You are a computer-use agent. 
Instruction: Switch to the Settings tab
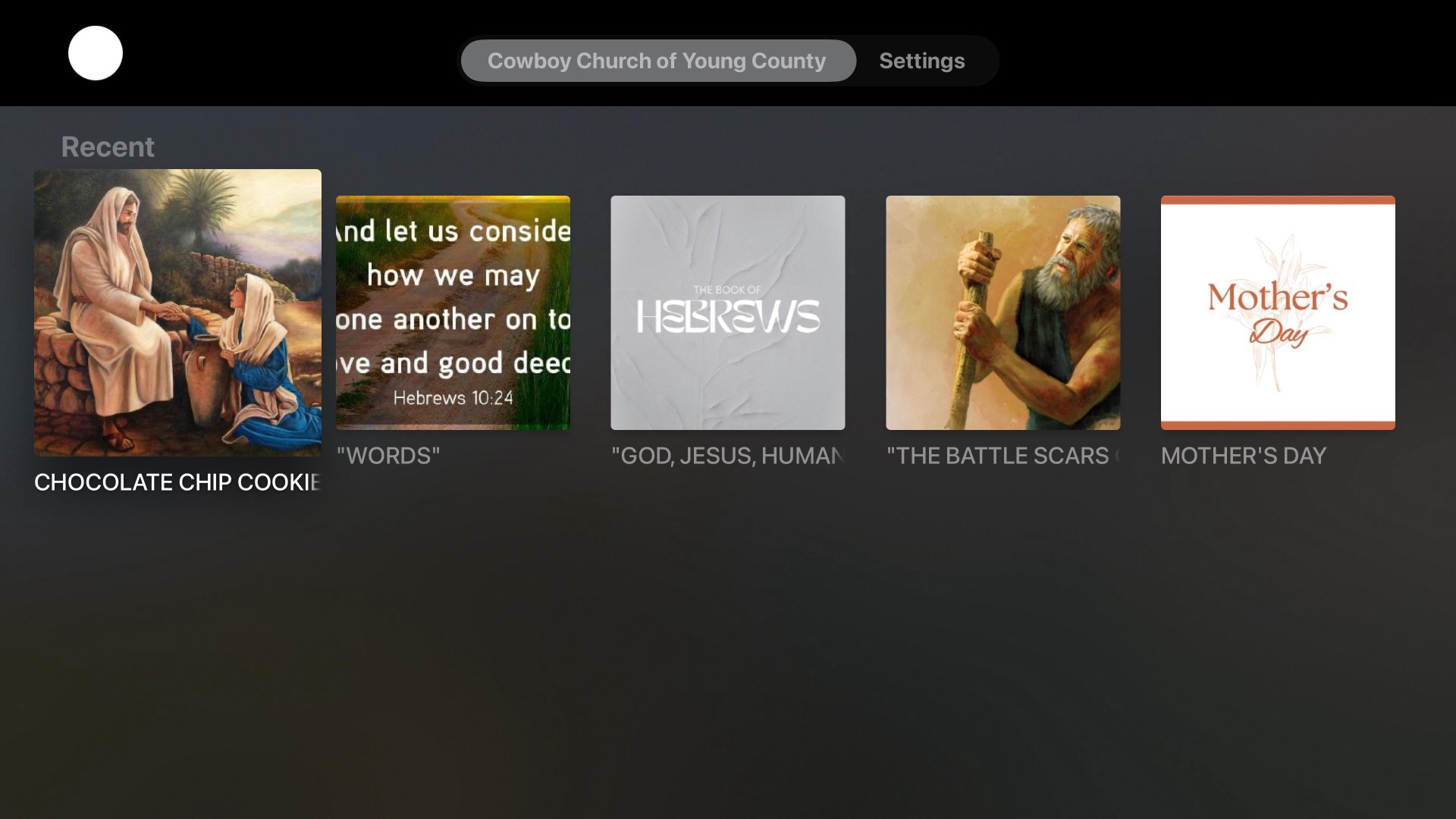point(921,61)
